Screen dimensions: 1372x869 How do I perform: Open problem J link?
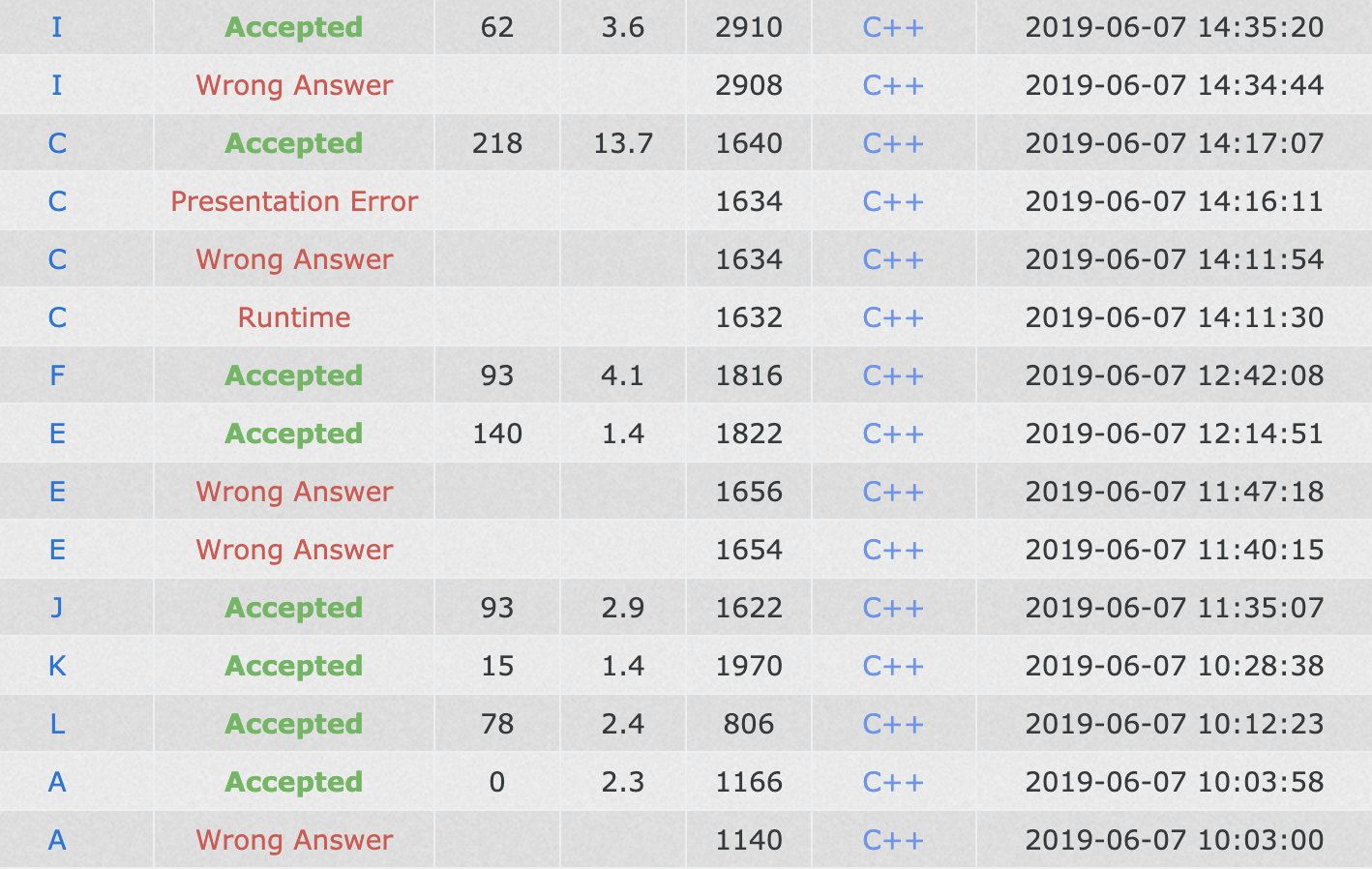pos(57,608)
